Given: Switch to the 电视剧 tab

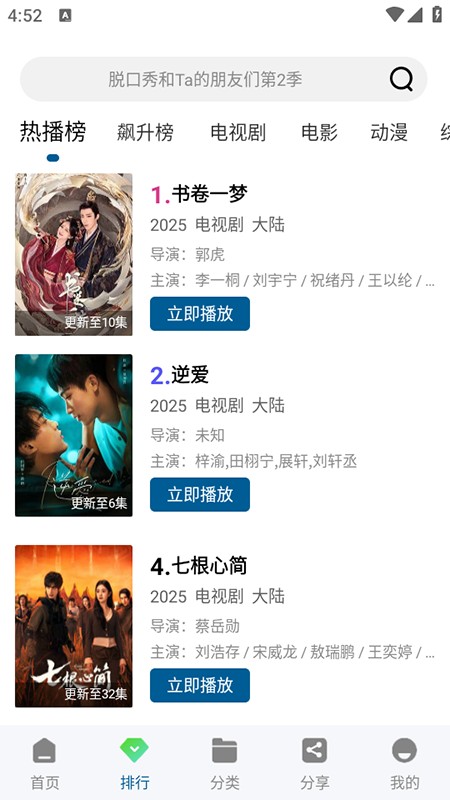Looking at the screenshot, I should pos(238,133).
